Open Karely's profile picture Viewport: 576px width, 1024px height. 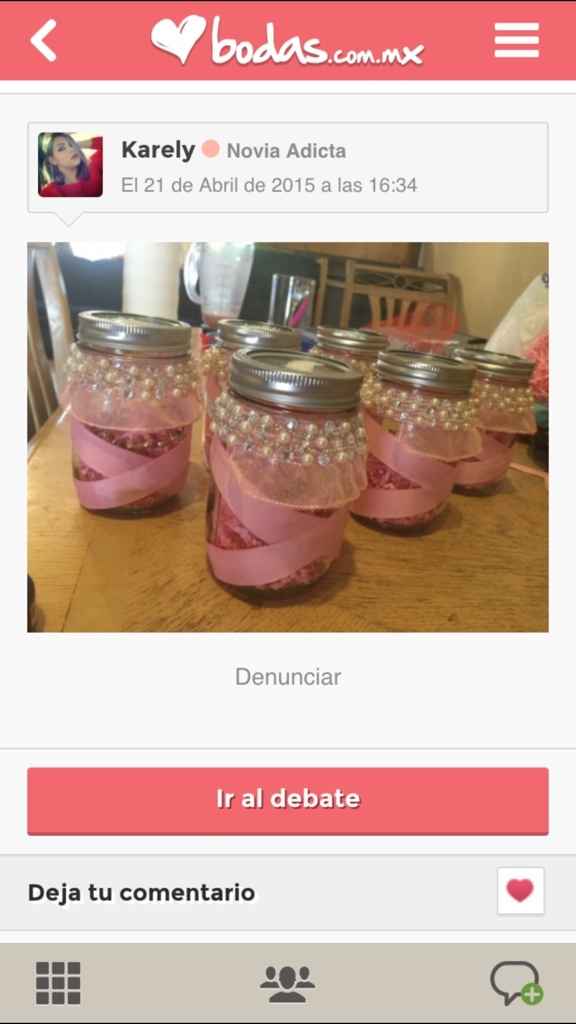tap(71, 165)
